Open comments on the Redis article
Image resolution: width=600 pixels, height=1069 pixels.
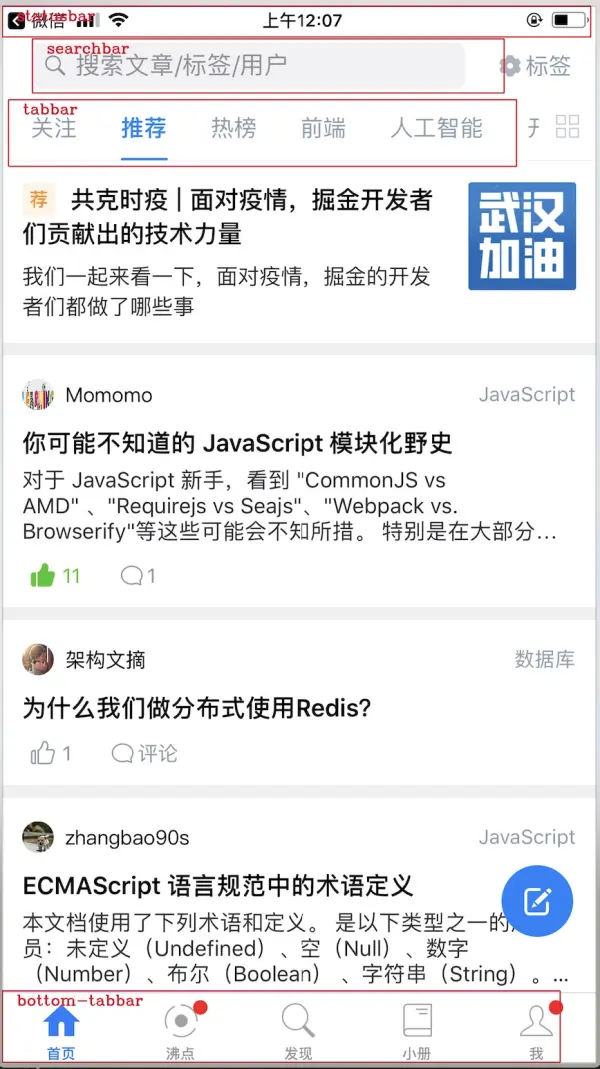click(x=144, y=753)
